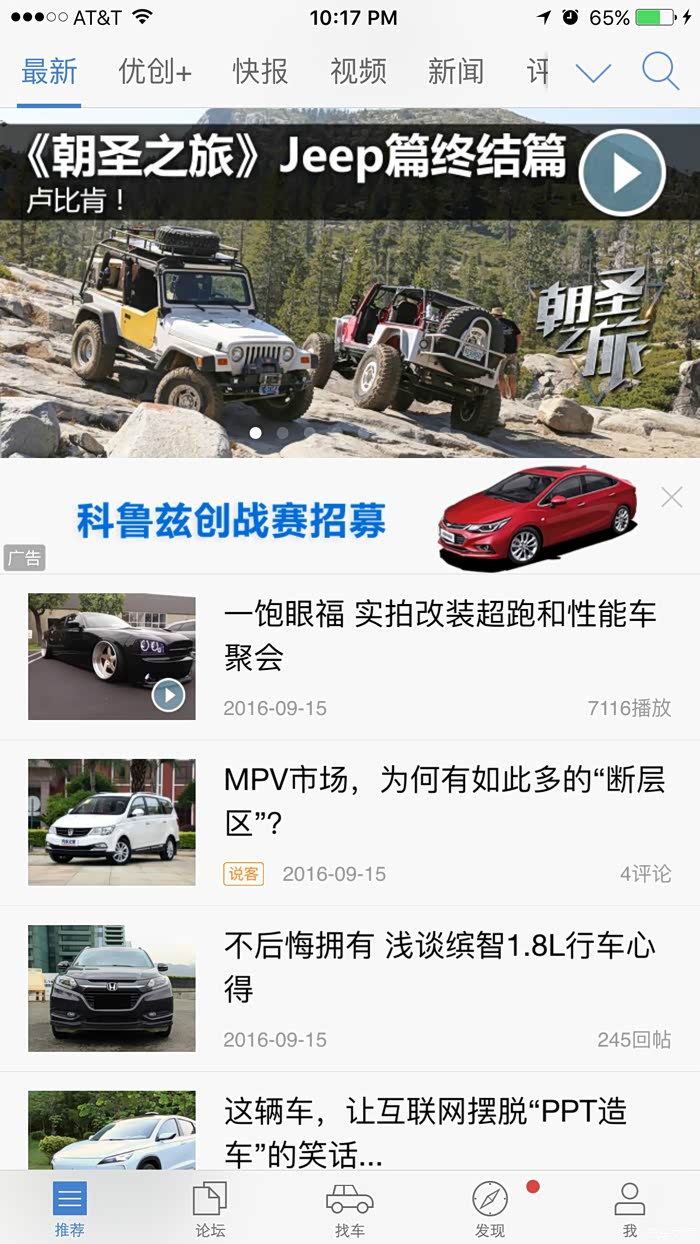Switch to the 优创+ tab
Viewport: 700px width, 1244px height.
click(x=155, y=72)
